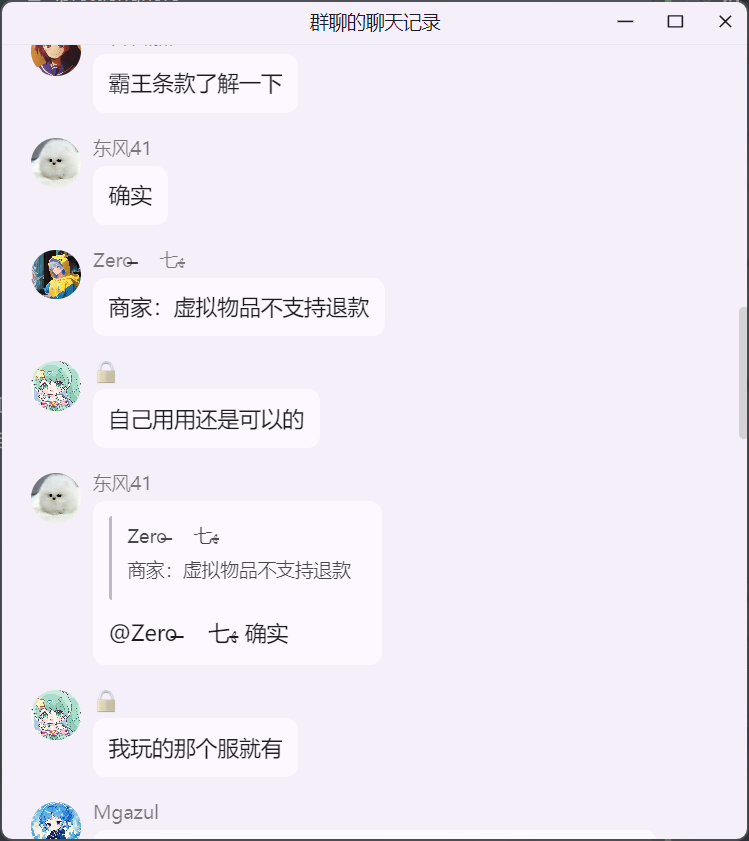Open Mgazul's profile avatar
The image size is (749, 841).
[56, 821]
